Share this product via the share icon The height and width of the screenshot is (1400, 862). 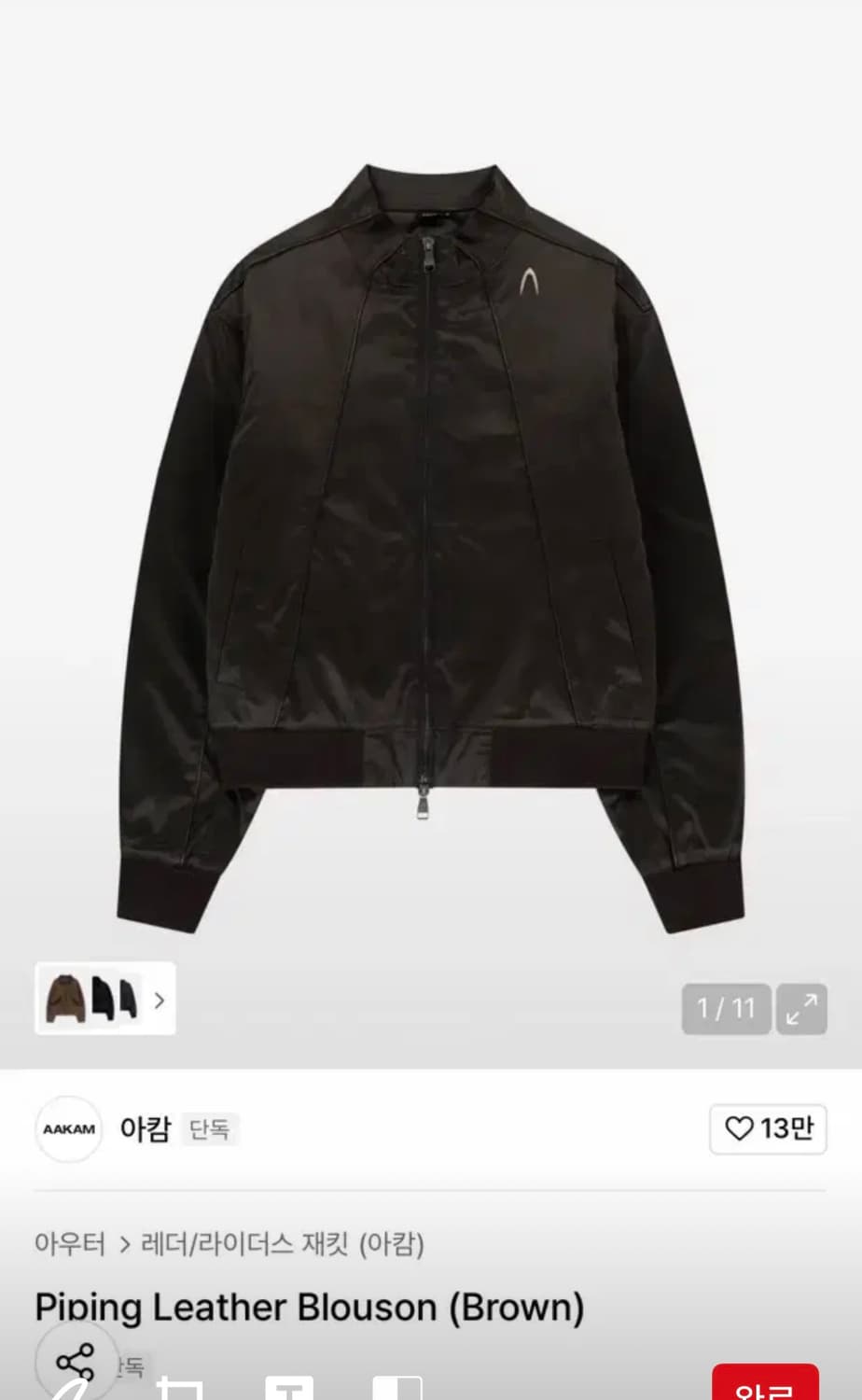pyautogui.click(x=76, y=1363)
